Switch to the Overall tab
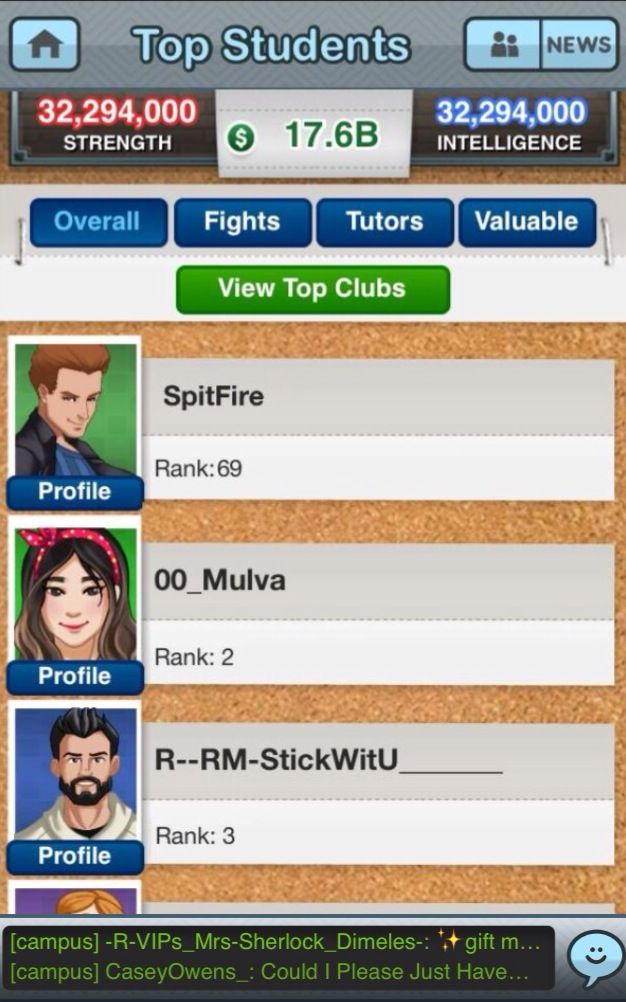This screenshot has height=1002, width=626. point(98,222)
